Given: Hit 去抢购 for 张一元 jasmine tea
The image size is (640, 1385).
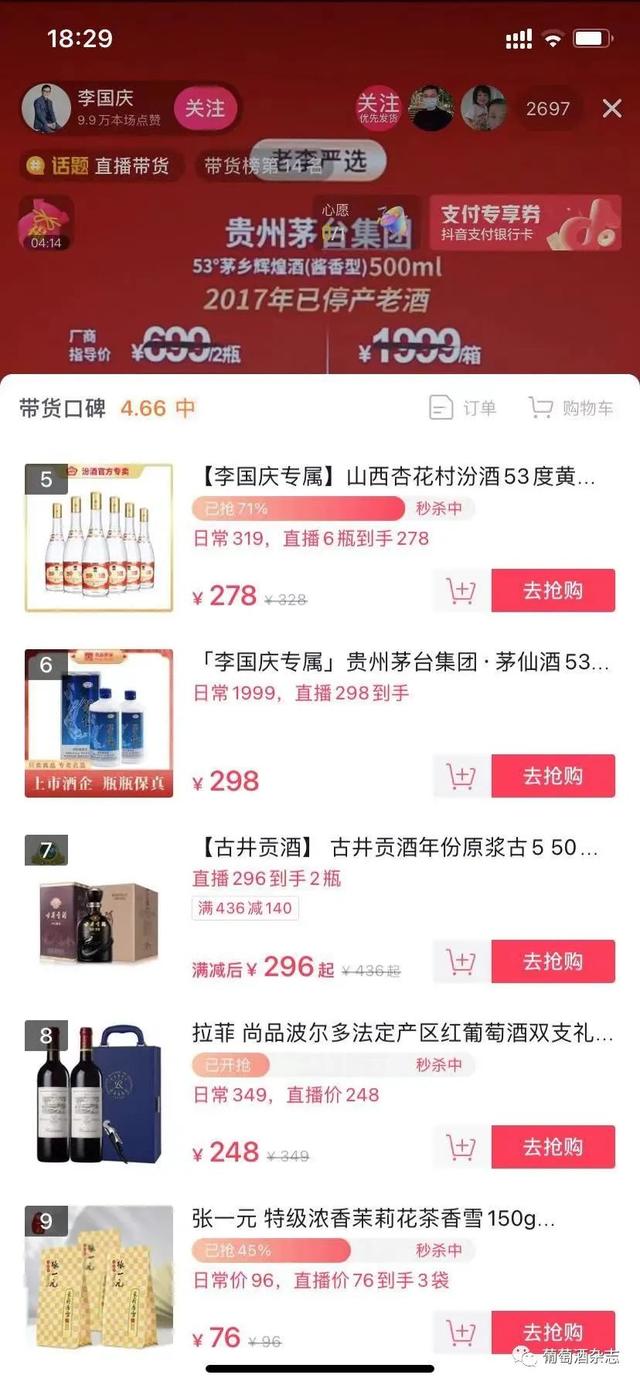Looking at the screenshot, I should 552,1332.
